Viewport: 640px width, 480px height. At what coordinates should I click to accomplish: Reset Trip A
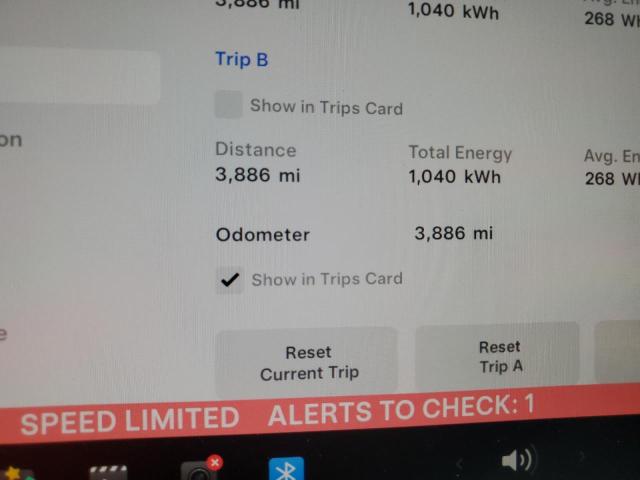[499, 356]
